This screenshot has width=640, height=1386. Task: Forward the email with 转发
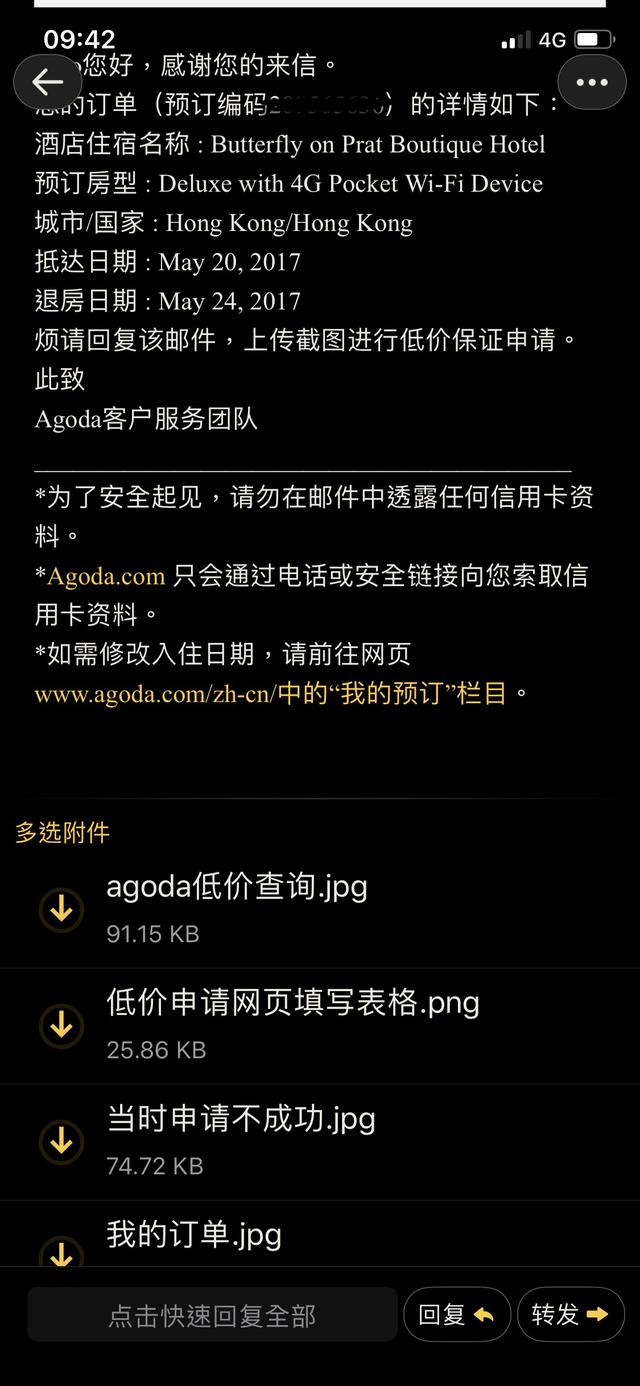(x=571, y=1314)
